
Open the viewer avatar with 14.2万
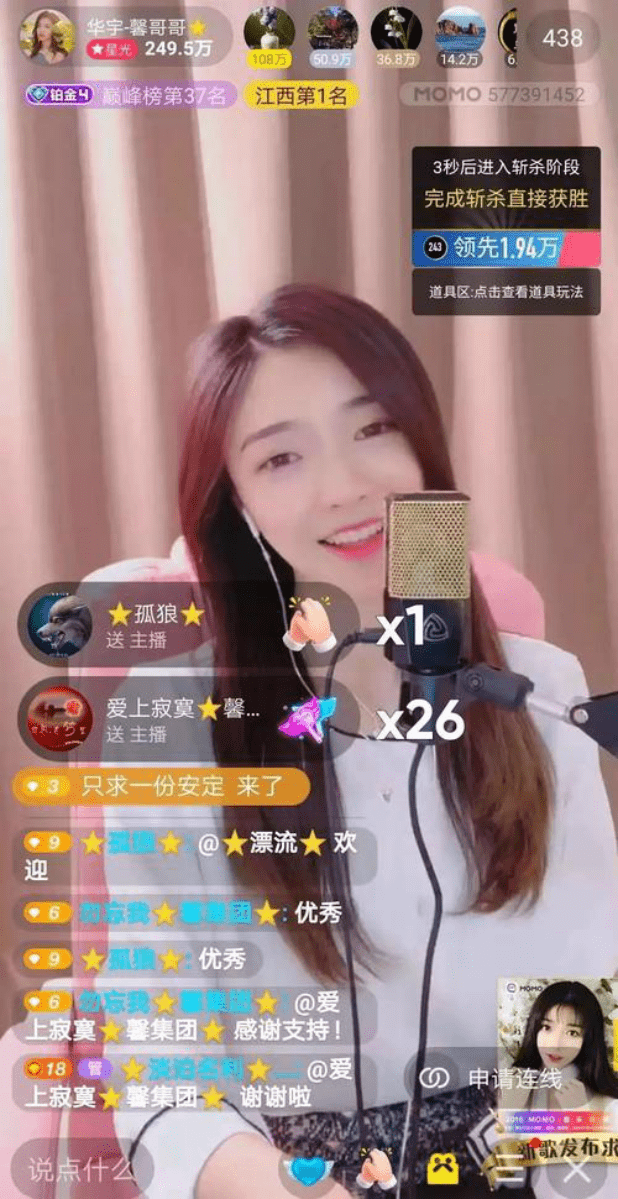pos(460,34)
